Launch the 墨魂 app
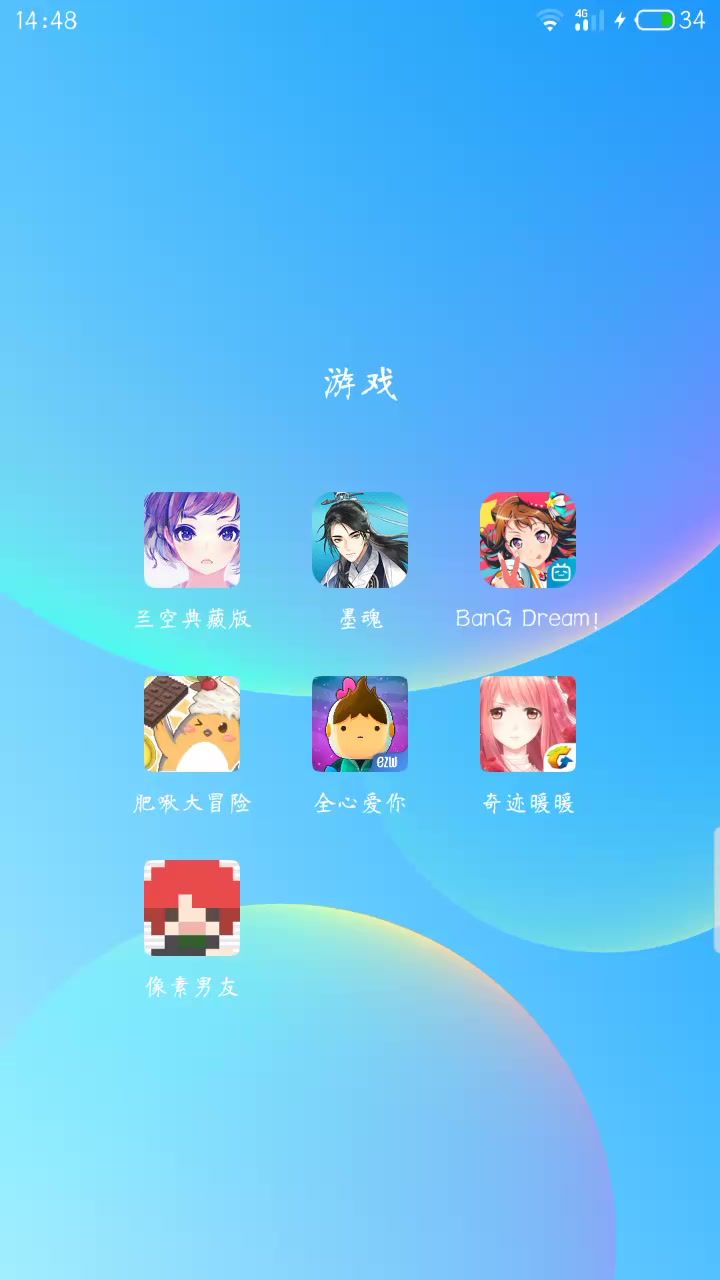 [x=360, y=540]
